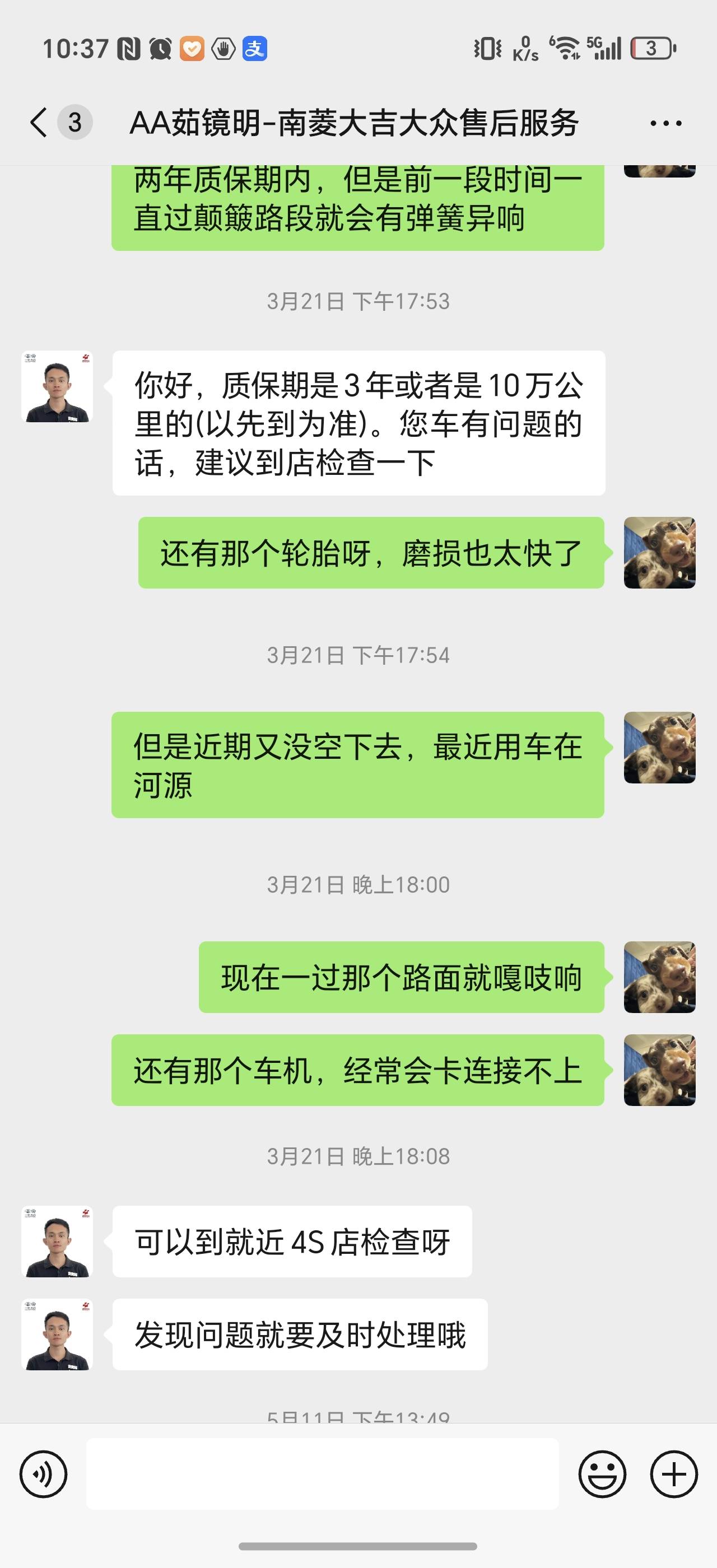Open my avatar beside the tire wear message
Image resolution: width=717 pixels, height=1568 pixels.
(659, 553)
